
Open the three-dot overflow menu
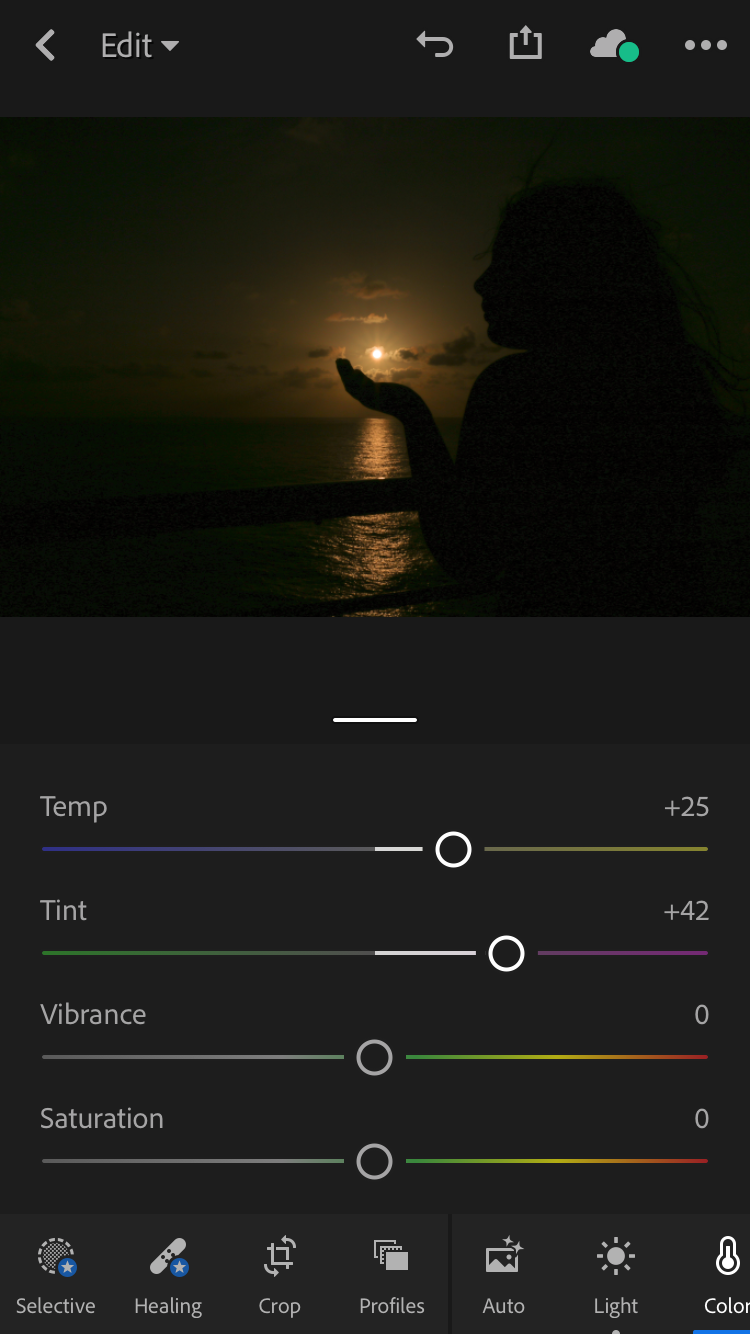click(x=705, y=46)
